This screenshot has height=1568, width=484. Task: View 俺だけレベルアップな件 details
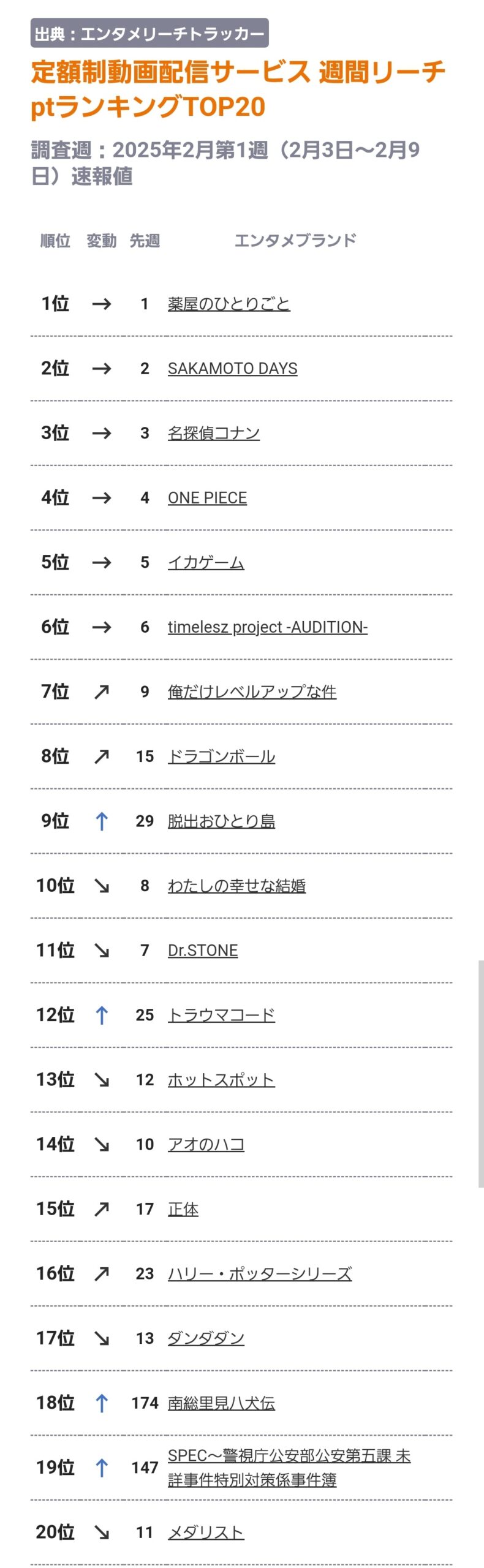252,692
